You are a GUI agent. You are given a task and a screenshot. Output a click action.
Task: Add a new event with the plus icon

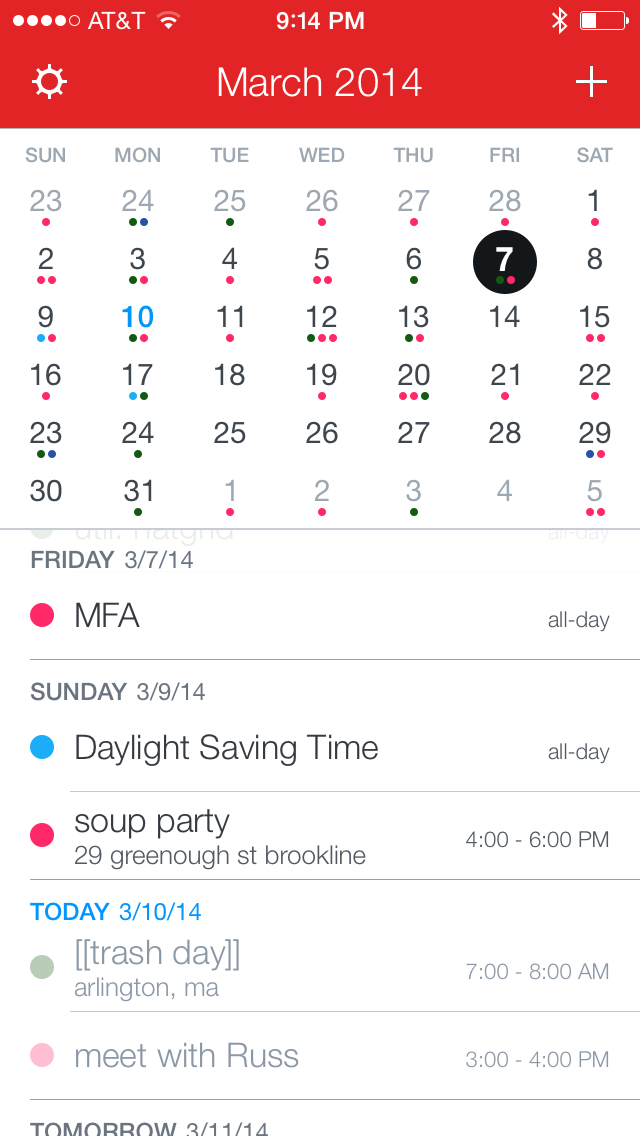coord(591,82)
